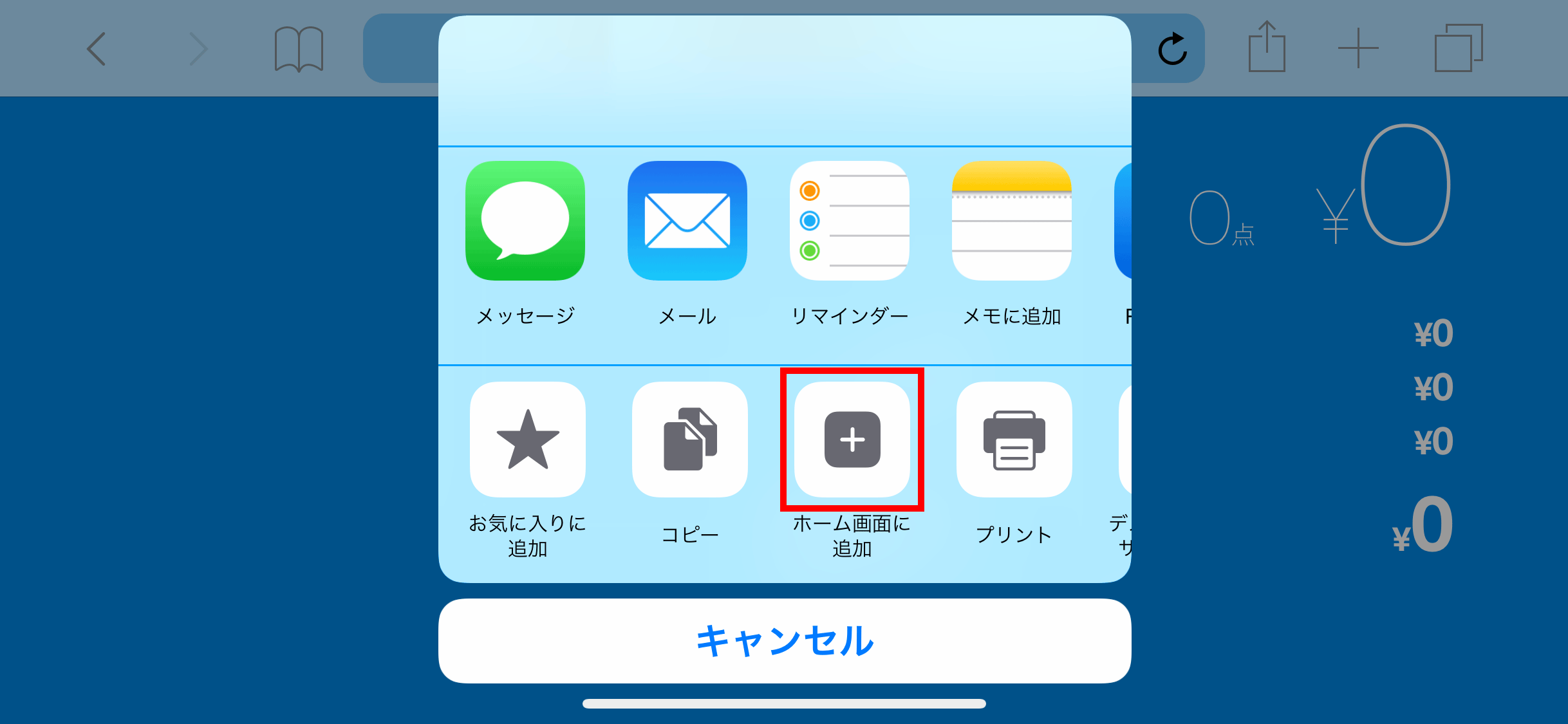Share the page via Mail
1568x724 pixels.
pyautogui.click(x=687, y=221)
